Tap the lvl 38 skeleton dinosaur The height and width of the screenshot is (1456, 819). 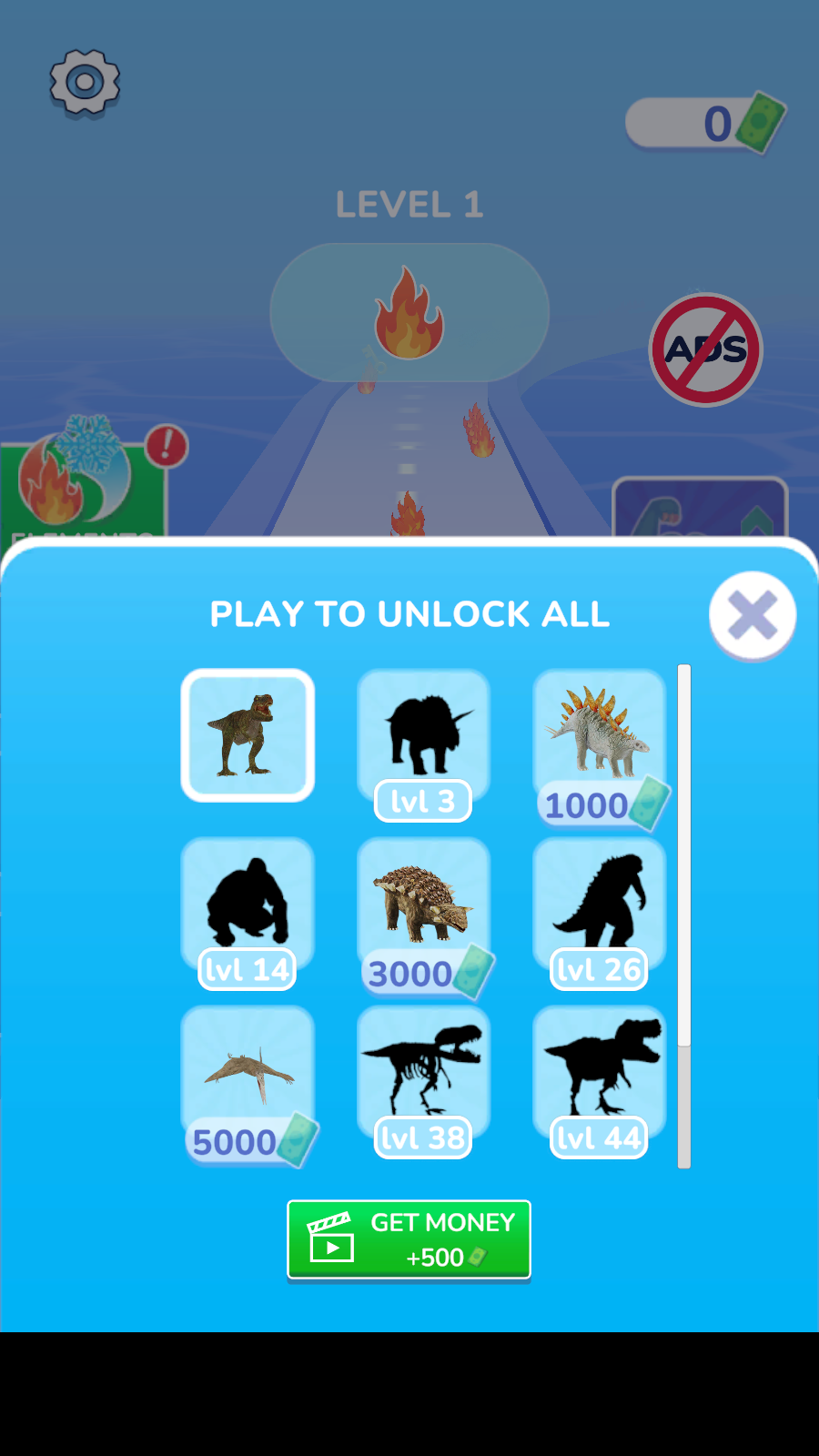pos(423,1078)
